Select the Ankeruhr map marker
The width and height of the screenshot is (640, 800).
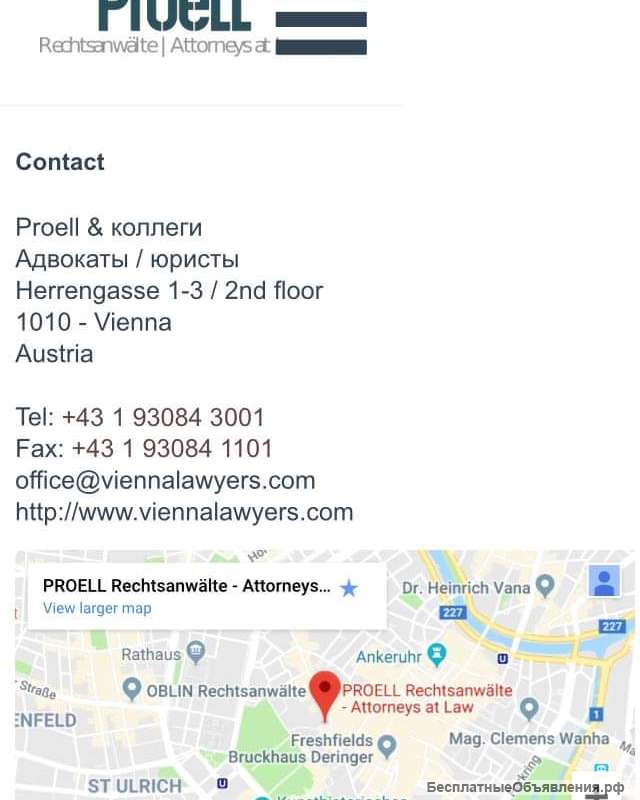437,656
